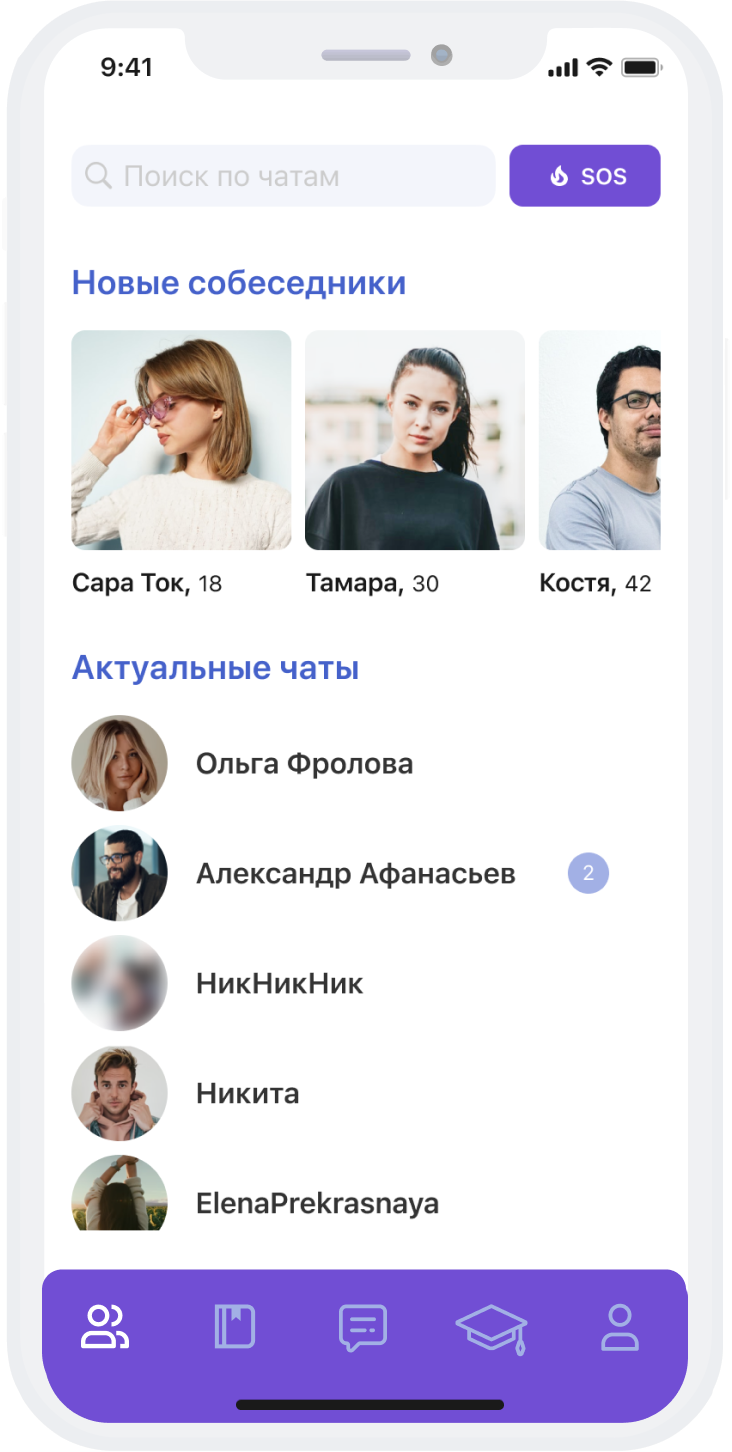The width and height of the screenshot is (732, 1452).
Task: Tap the chat search field
Action: point(283,176)
